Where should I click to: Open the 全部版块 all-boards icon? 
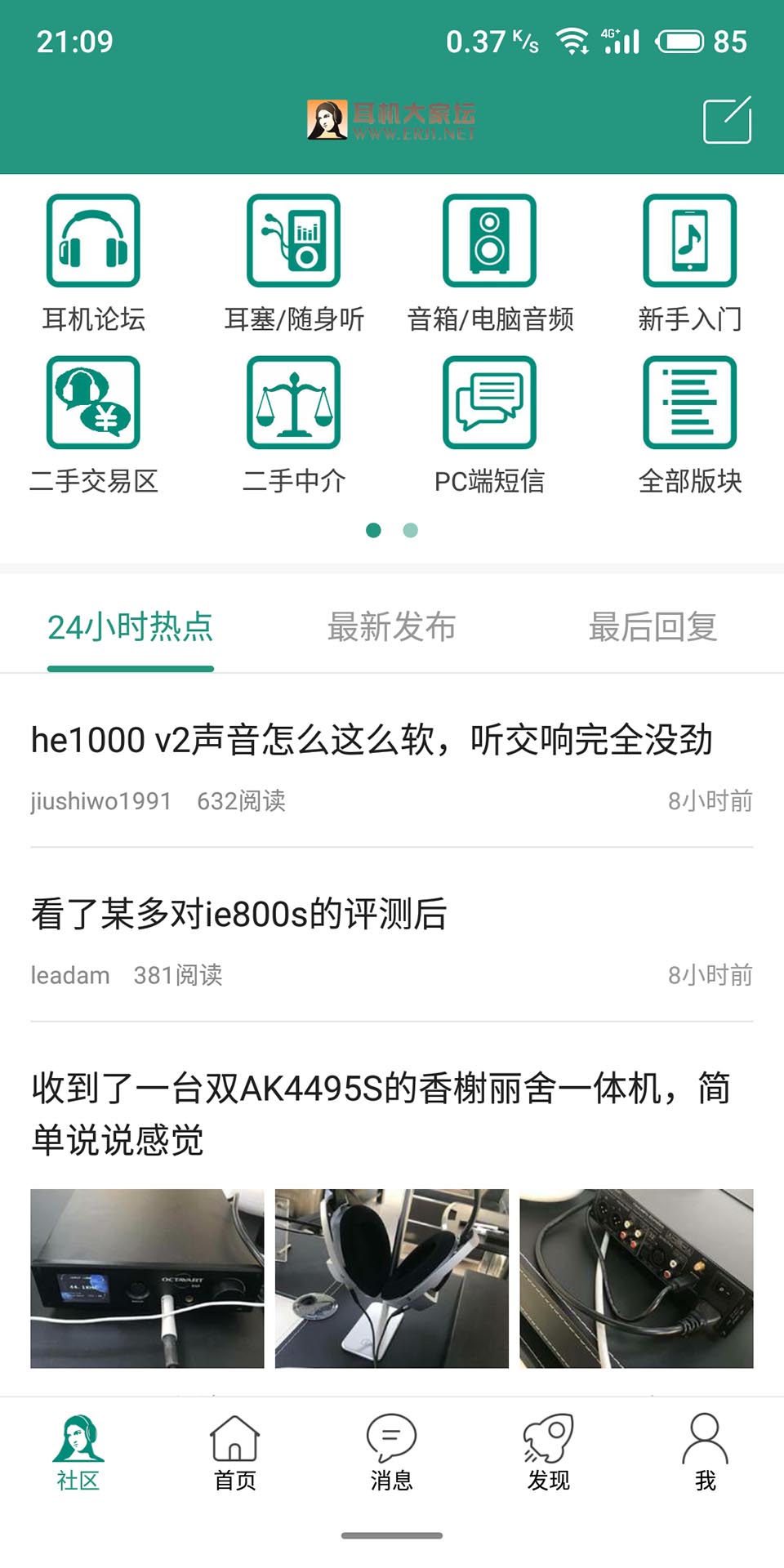(690, 402)
